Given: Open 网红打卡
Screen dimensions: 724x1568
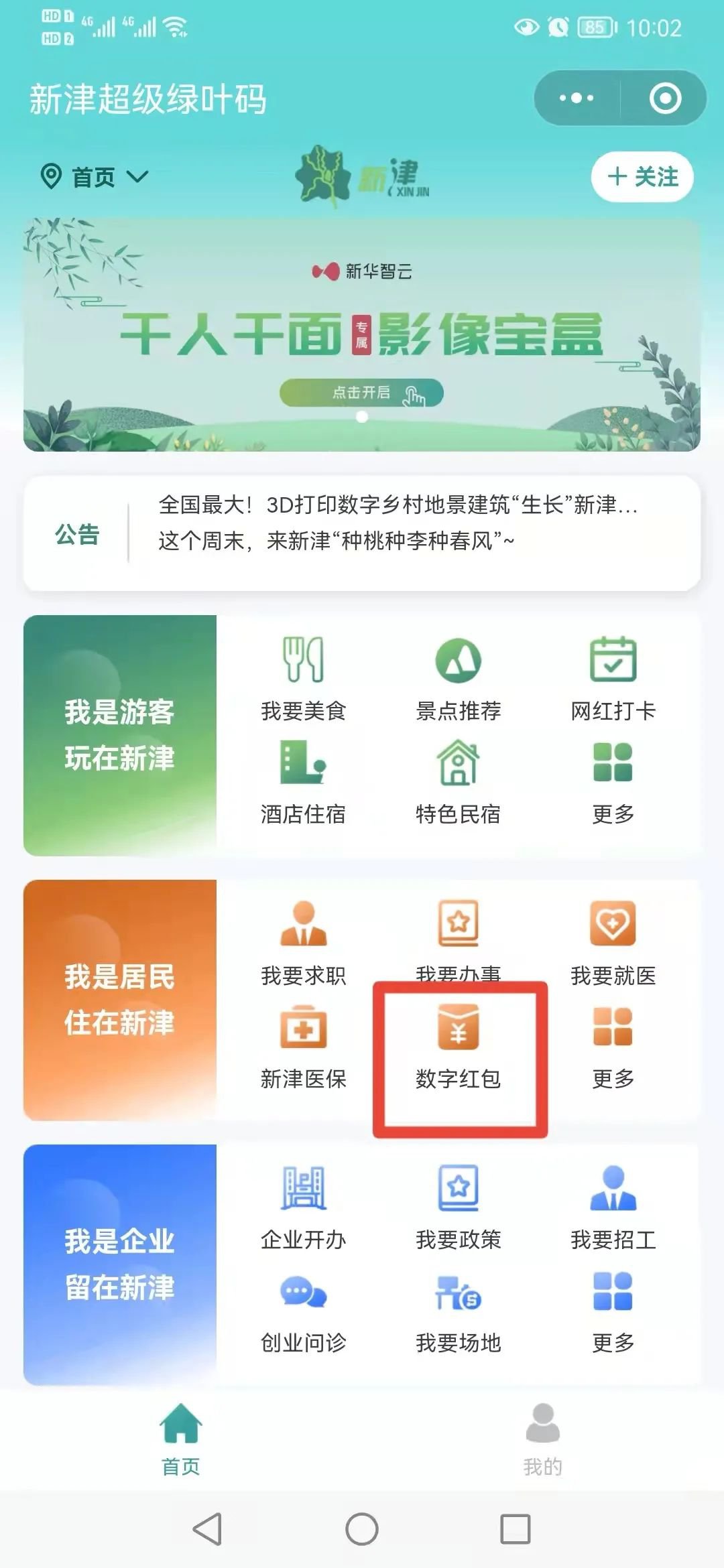Looking at the screenshot, I should pyautogui.click(x=613, y=678).
